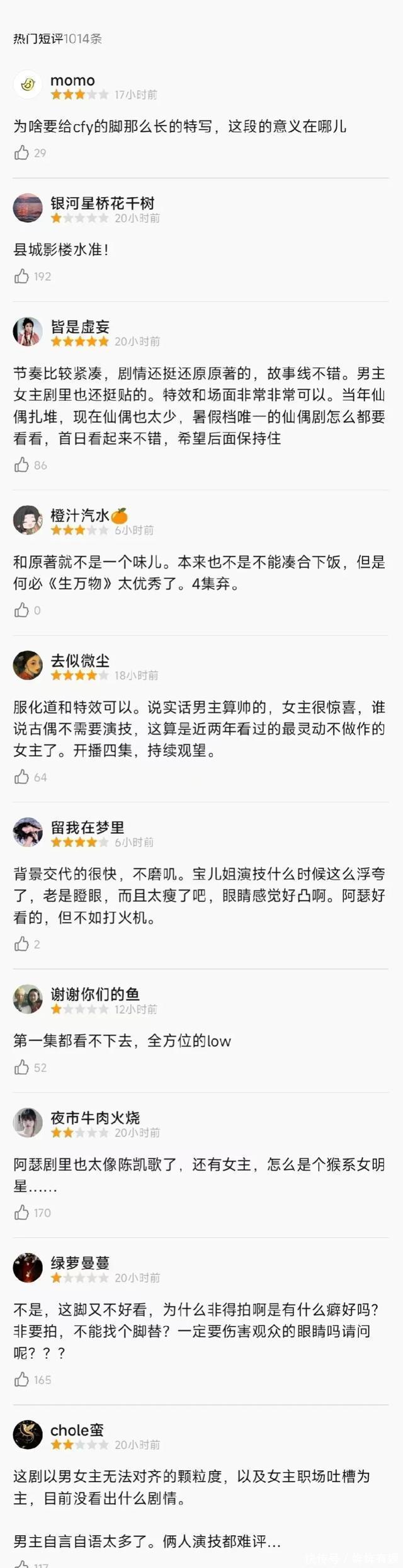The width and height of the screenshot is (403, 1568).
Task: Like the review from 留我在梦里
Action: tap(22, 944)
